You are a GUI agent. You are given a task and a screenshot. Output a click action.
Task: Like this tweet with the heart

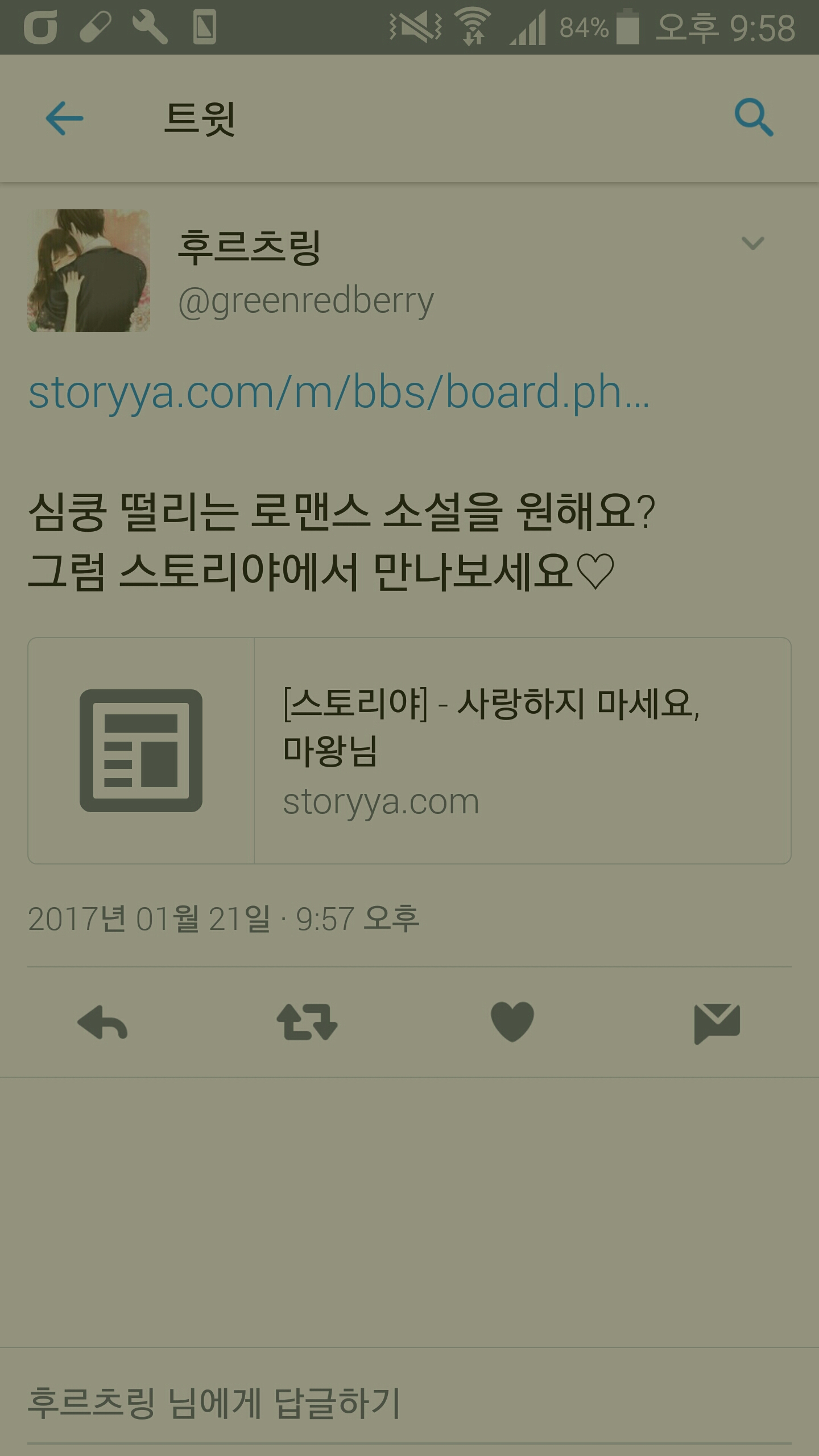pyautogui.click(x=512, y=1023)
